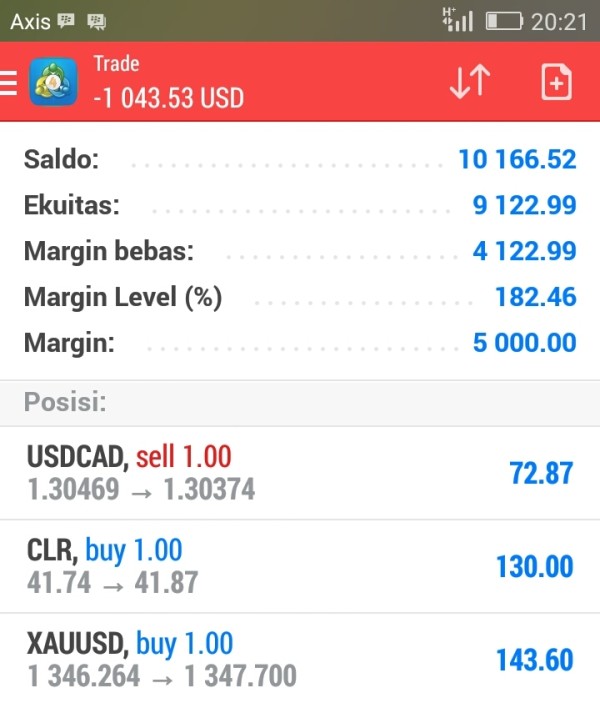This screenshot has height=703, width=600.
Task: Create a new order
Action: pyautogui.click(x=556, y=83)
